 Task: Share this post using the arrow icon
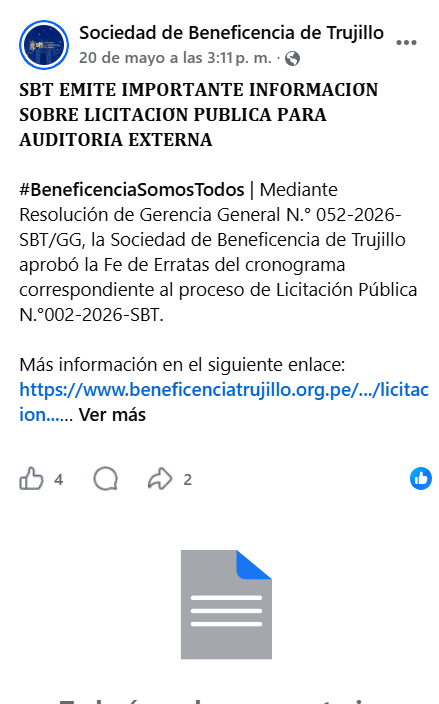(160, 479)
